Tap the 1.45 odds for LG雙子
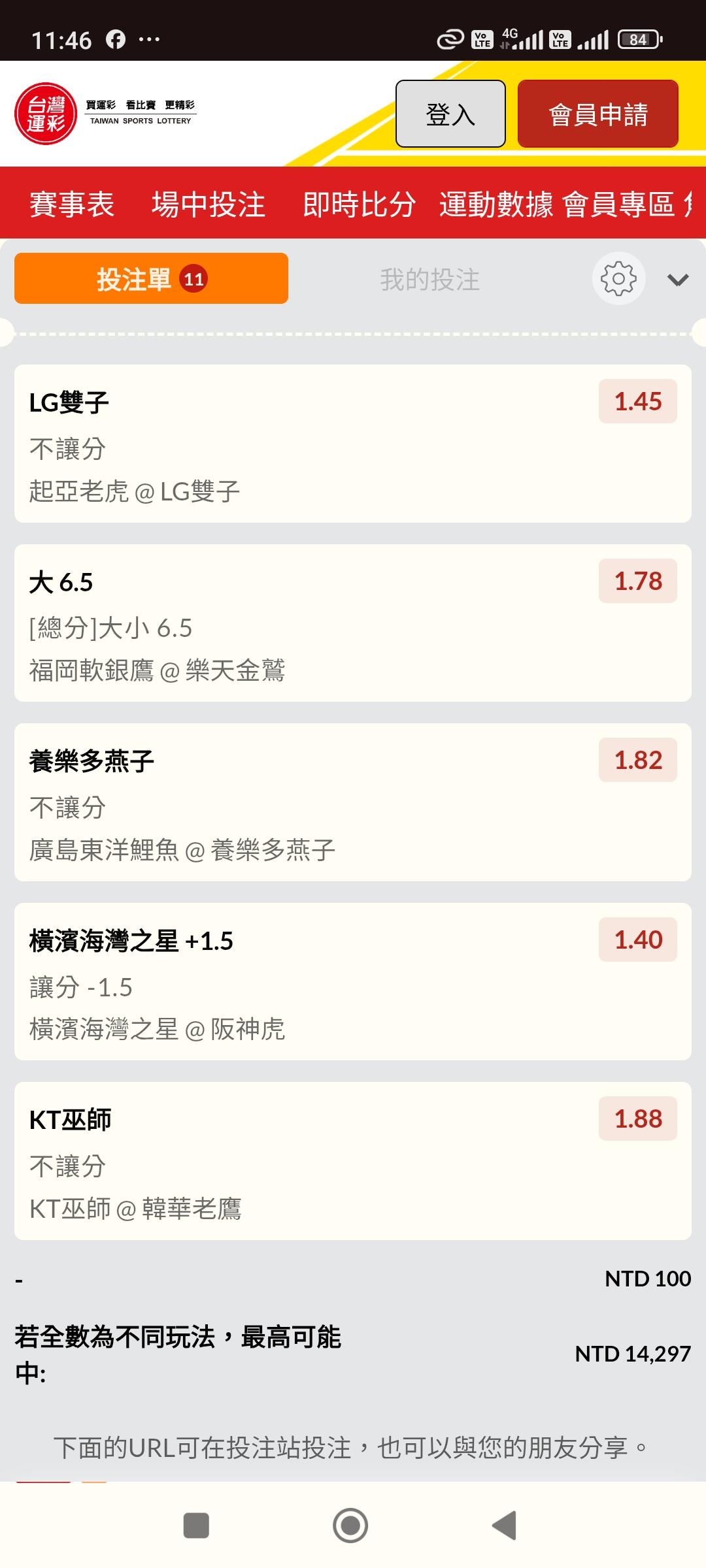The image size is (706, 1568). [x=637, y=401]
